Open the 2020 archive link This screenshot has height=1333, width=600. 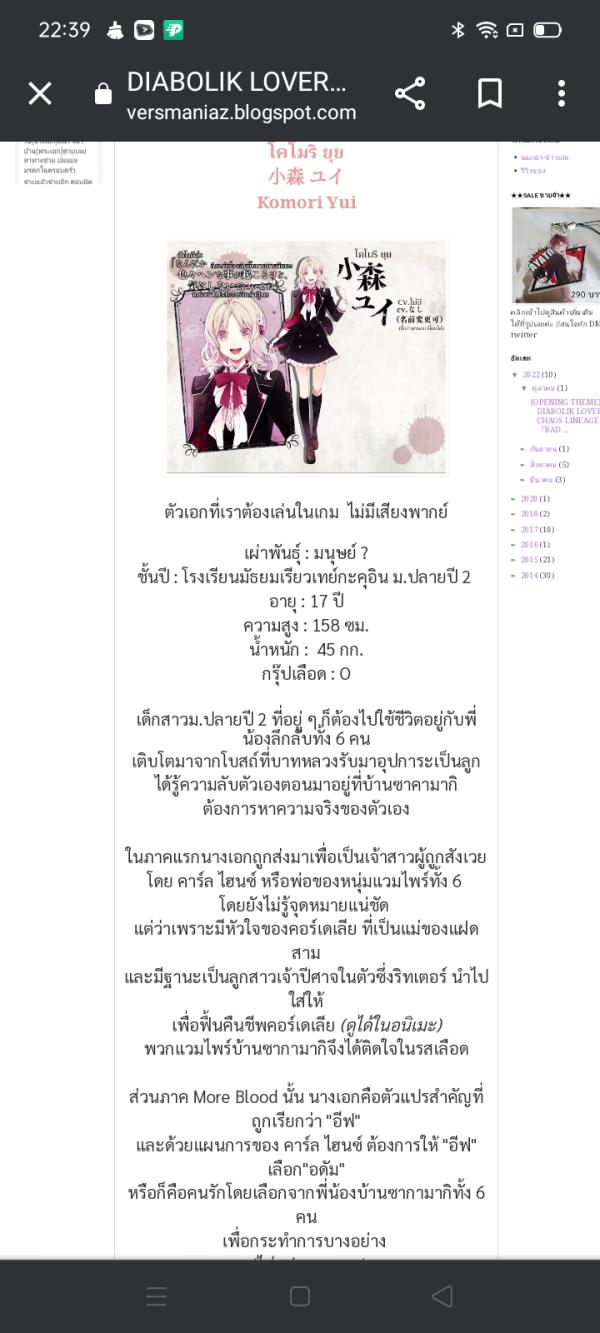tap(528, 499)
